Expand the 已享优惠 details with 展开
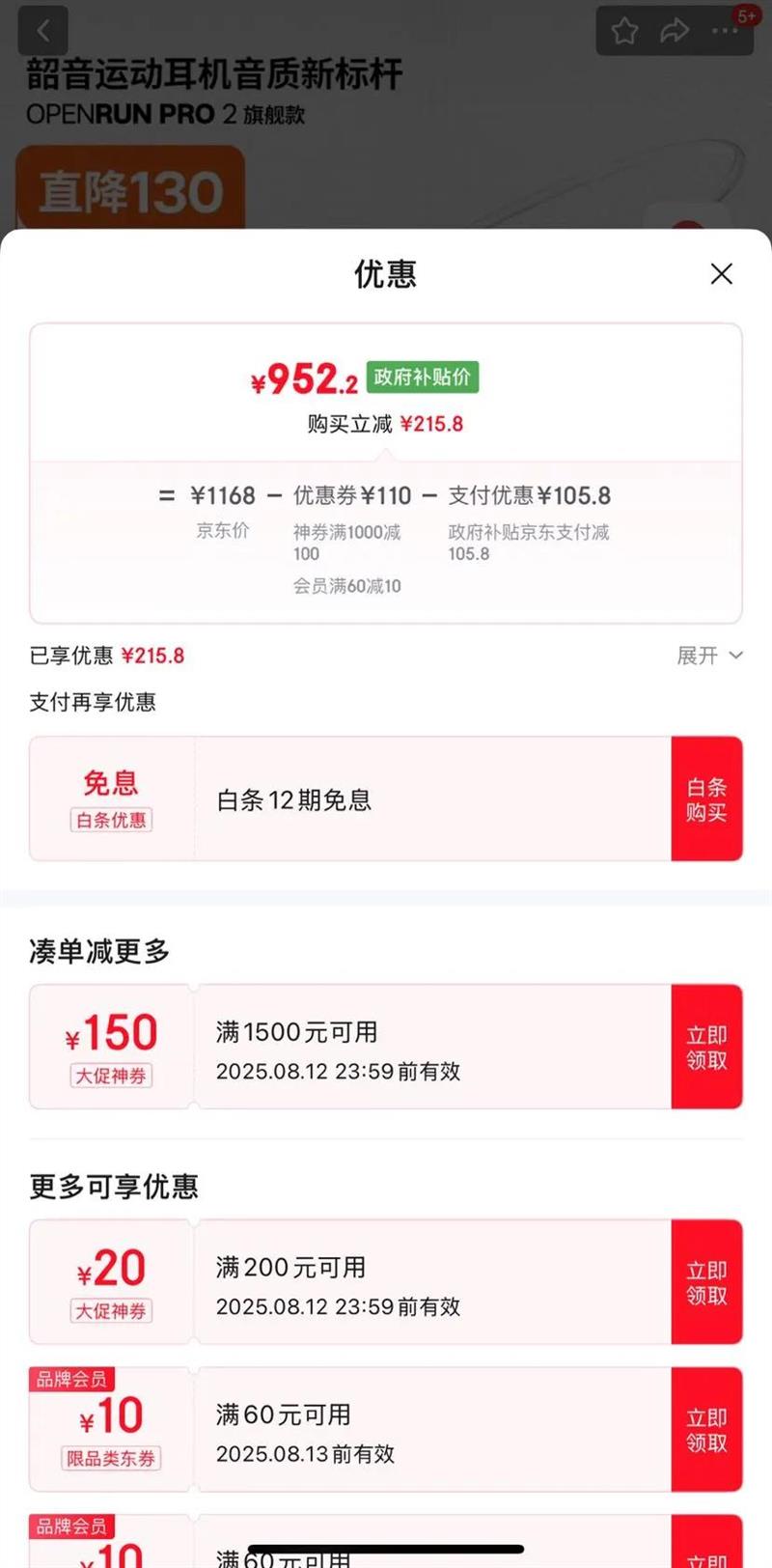Screen dimensions: 772x1568 pyautogui.click(x=709, y=656)
